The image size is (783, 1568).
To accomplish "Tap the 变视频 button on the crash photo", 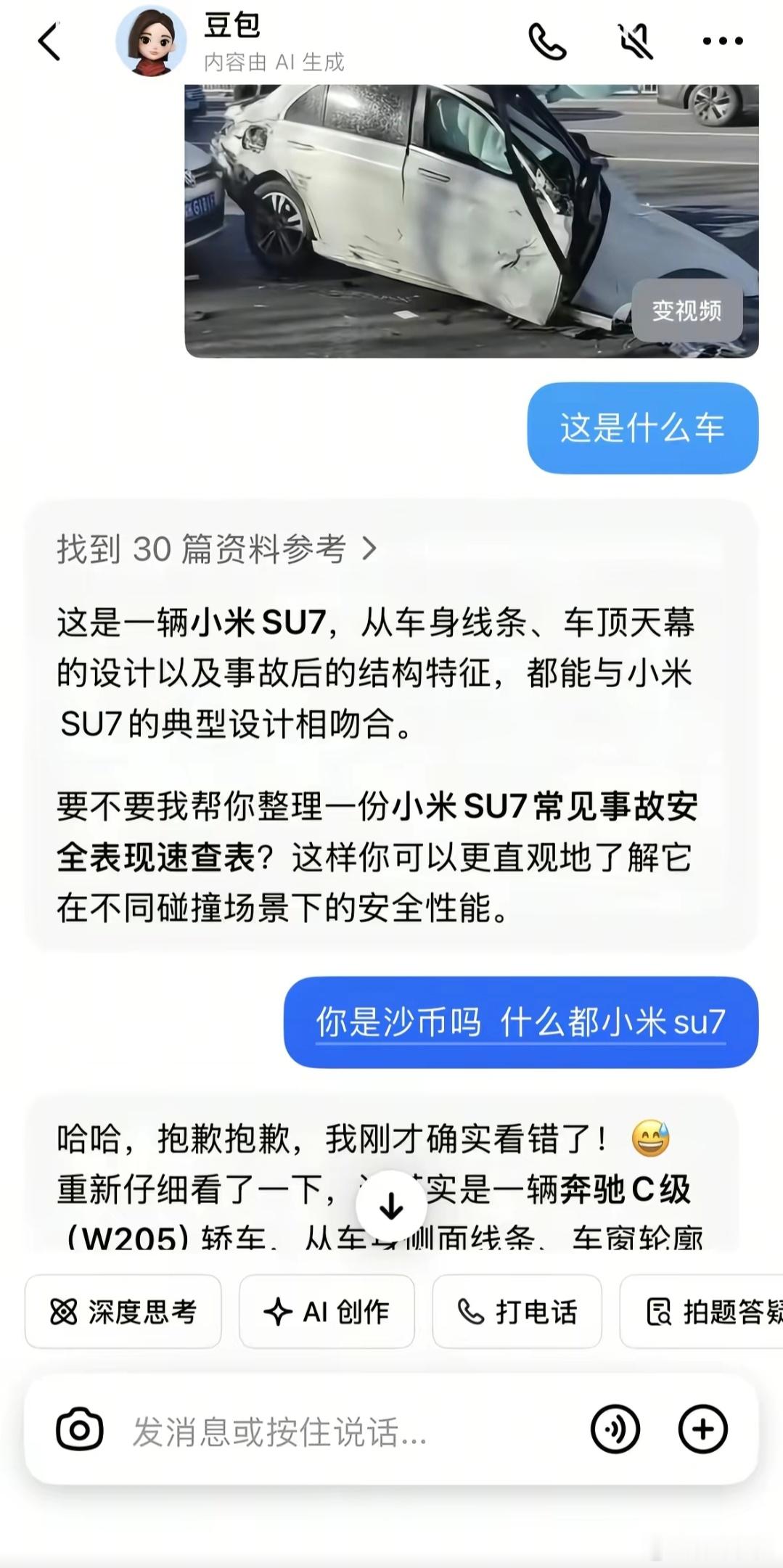I will coord(689,311).
